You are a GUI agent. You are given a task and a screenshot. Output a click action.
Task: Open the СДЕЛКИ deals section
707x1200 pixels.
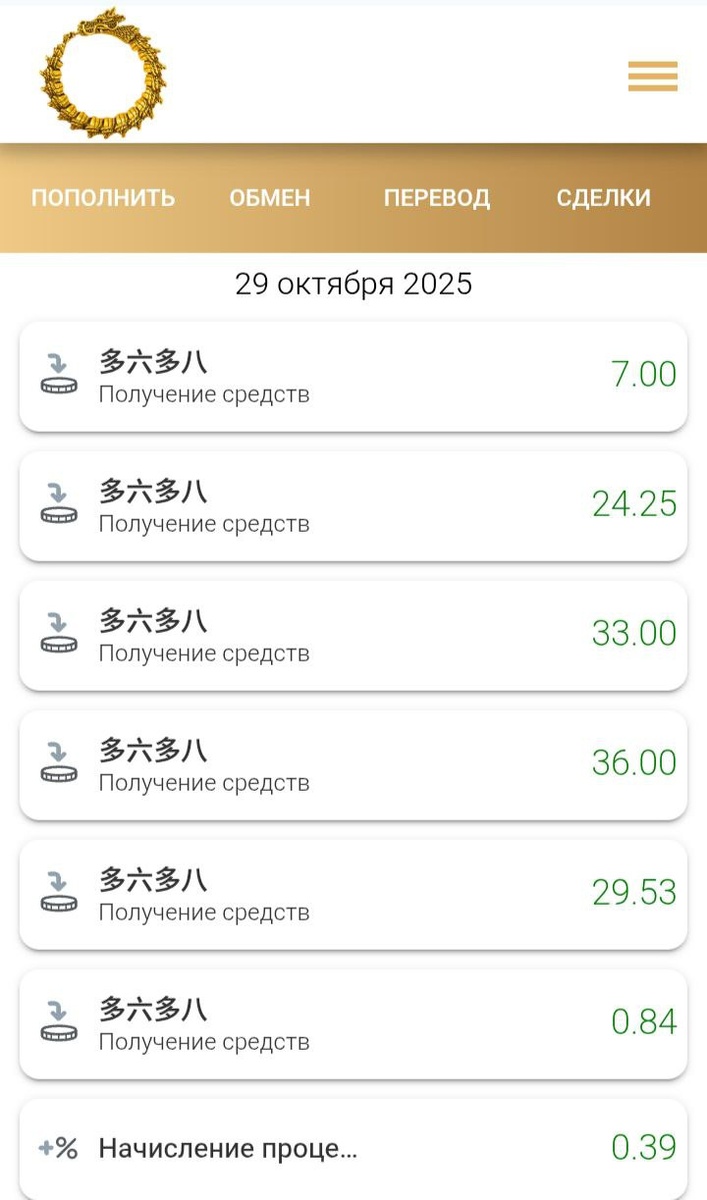(x=603, y=198)
